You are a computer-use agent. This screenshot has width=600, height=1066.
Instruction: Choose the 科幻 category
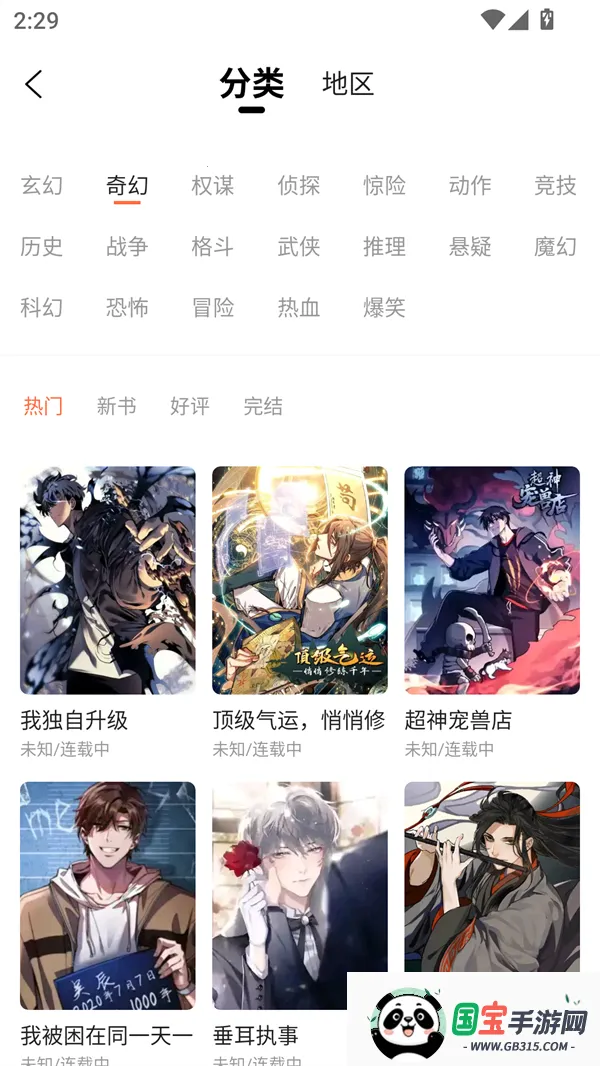tap(42, 307)
